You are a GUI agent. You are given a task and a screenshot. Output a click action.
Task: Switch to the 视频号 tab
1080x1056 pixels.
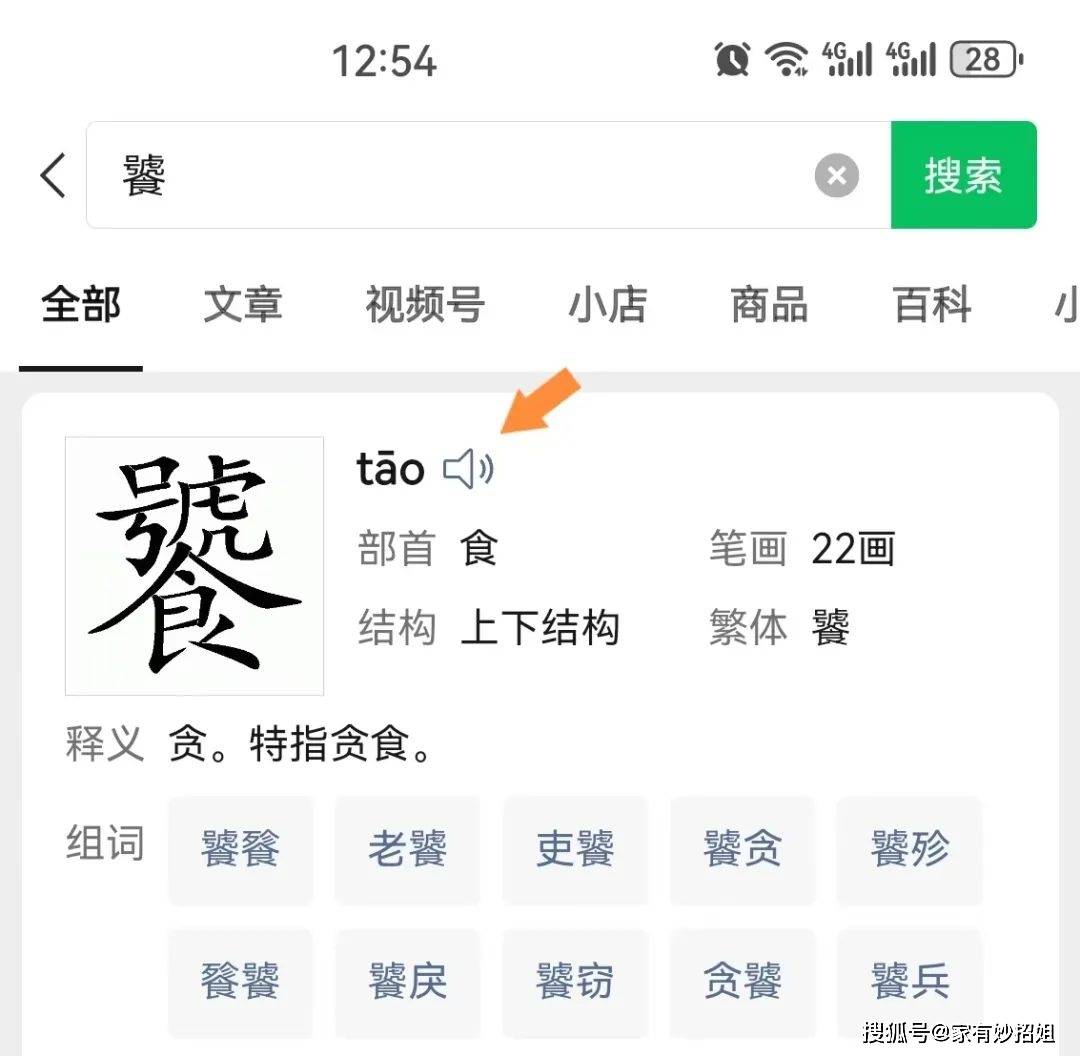425,305
